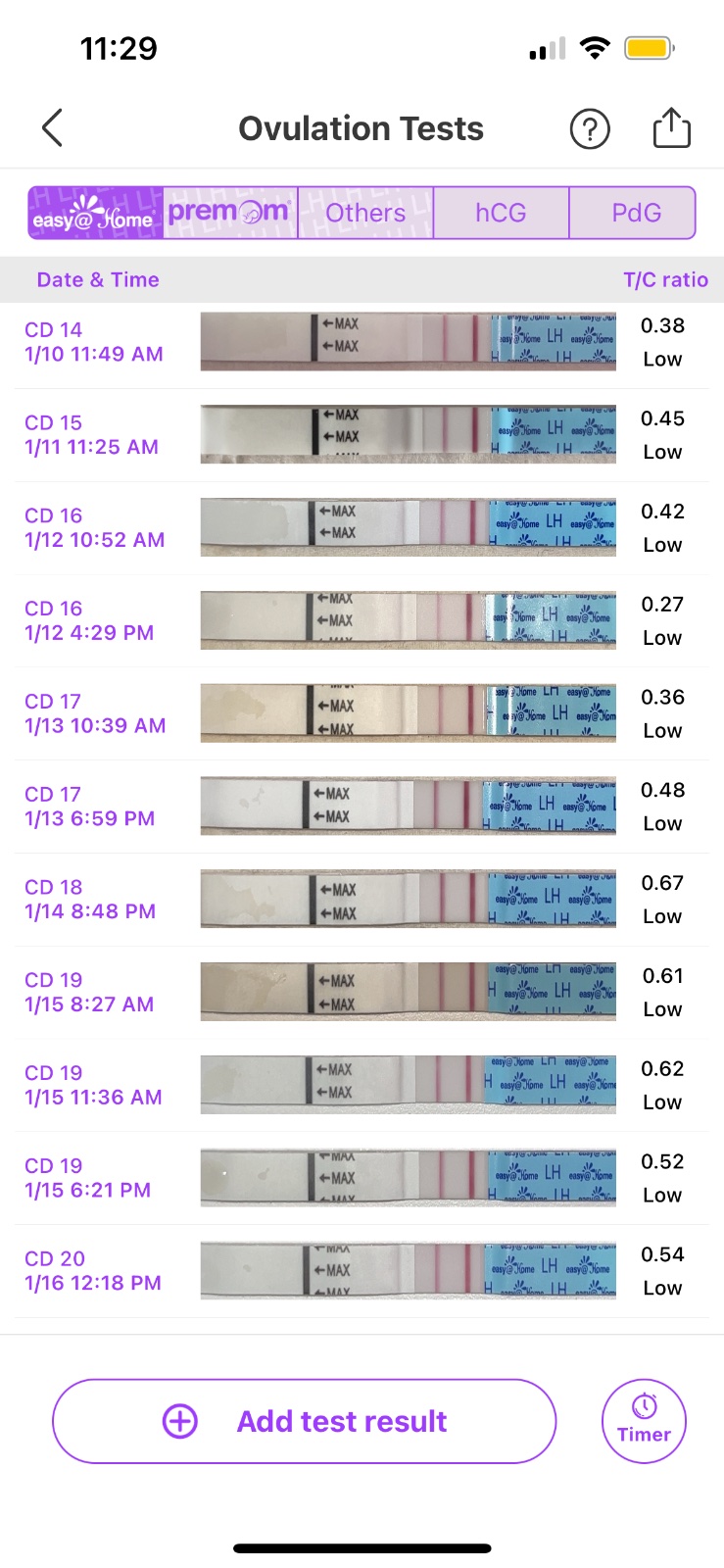This screenshot has width=724, height=1568.
Task: Go back using the top arrow
Action: tap(53, 128)
